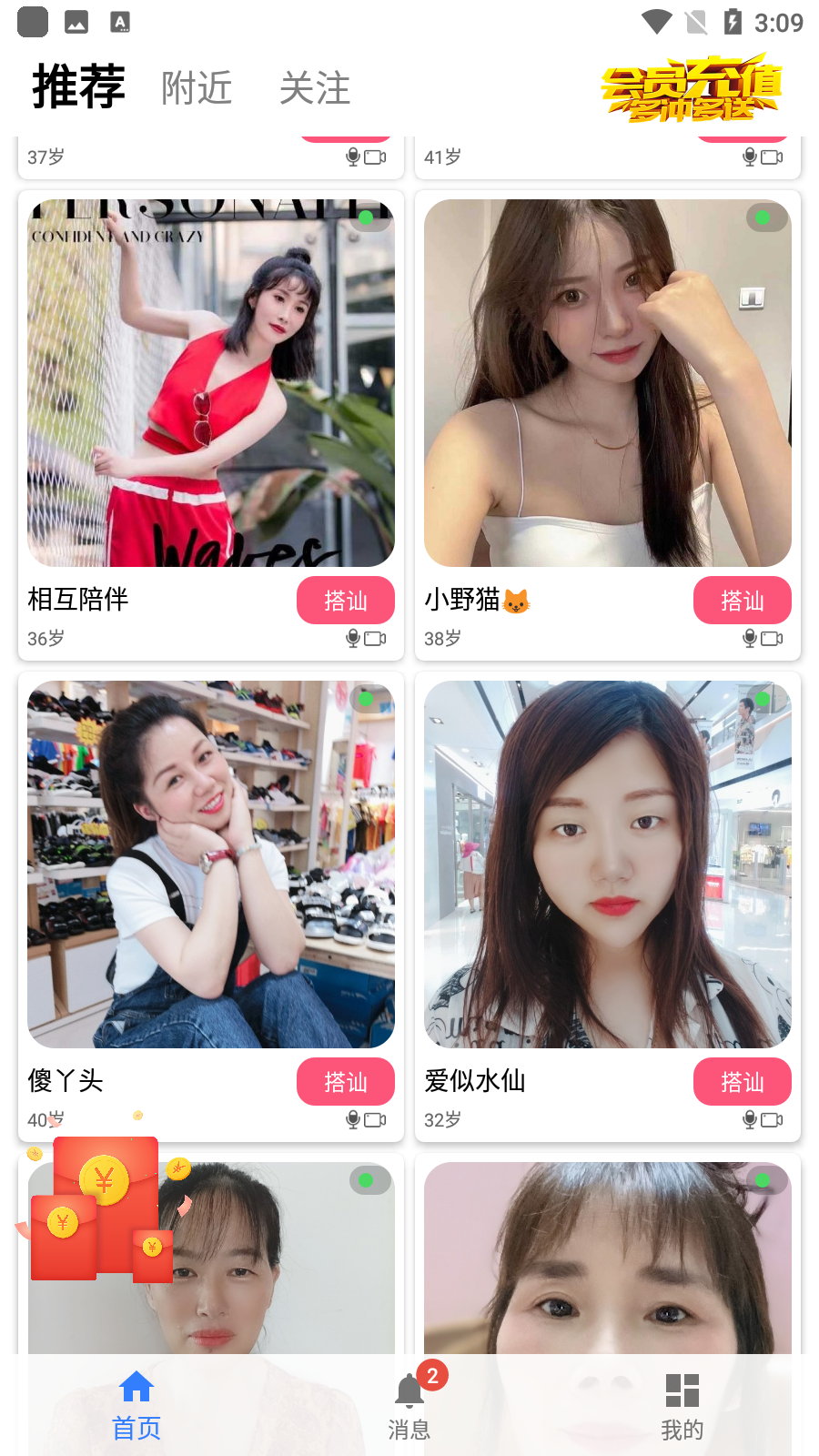Switch to the 关注 tab

point(315,88)
